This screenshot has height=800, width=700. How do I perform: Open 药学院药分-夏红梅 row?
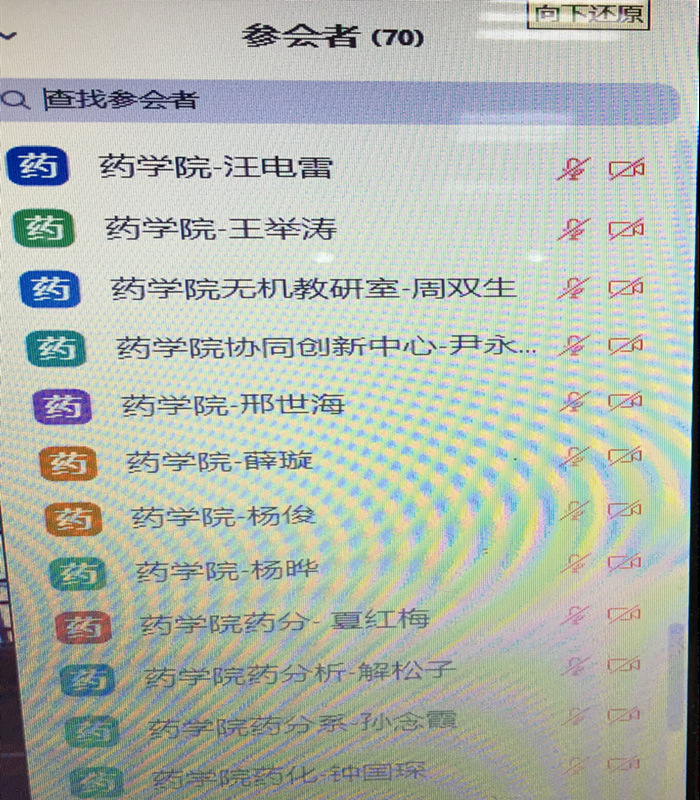click(x=284, y=622)
